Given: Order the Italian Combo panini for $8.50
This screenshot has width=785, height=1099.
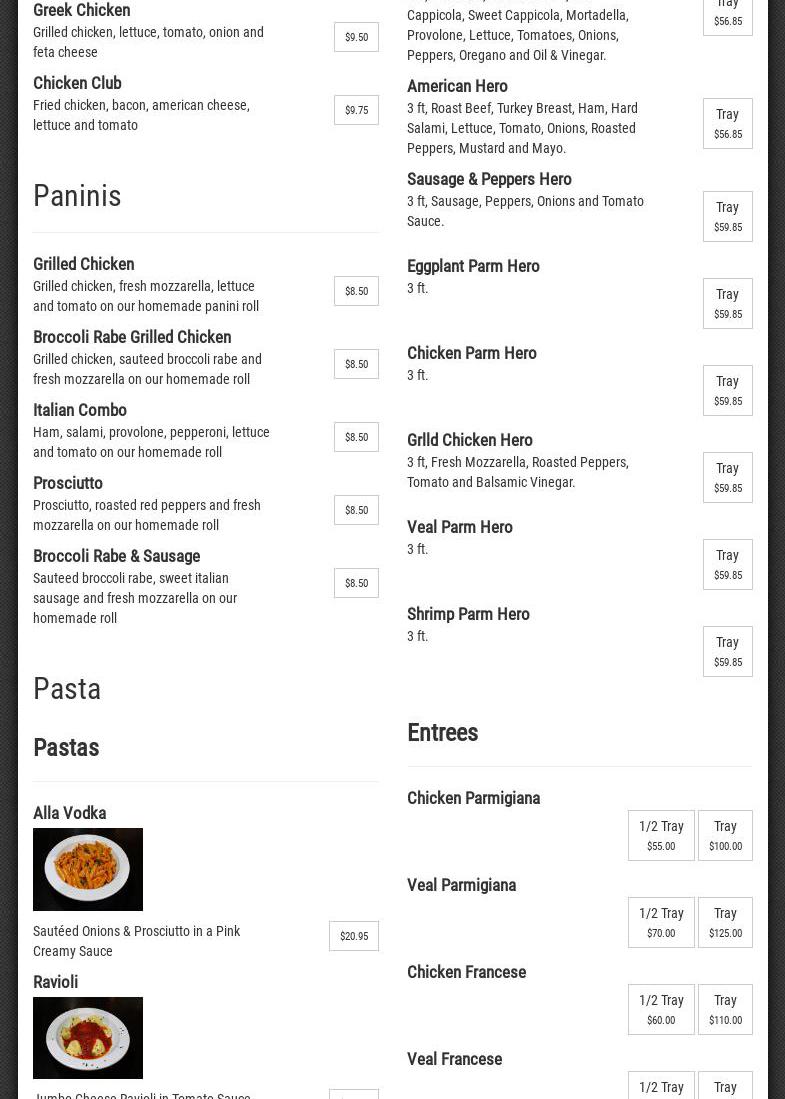Looking at the screenshot, I should click(x=356, y=437).
